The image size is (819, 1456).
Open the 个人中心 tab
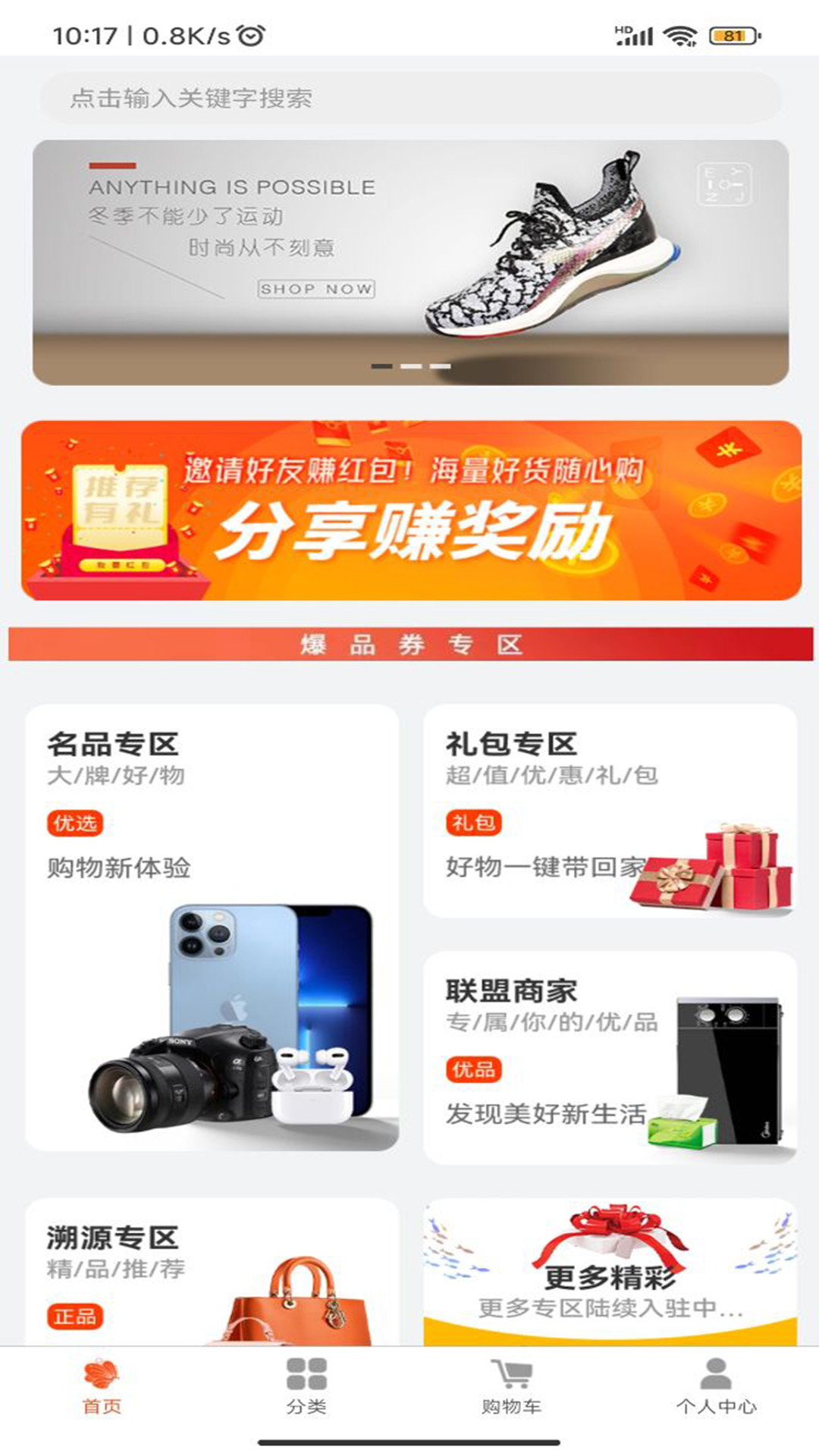[717, 1388]
